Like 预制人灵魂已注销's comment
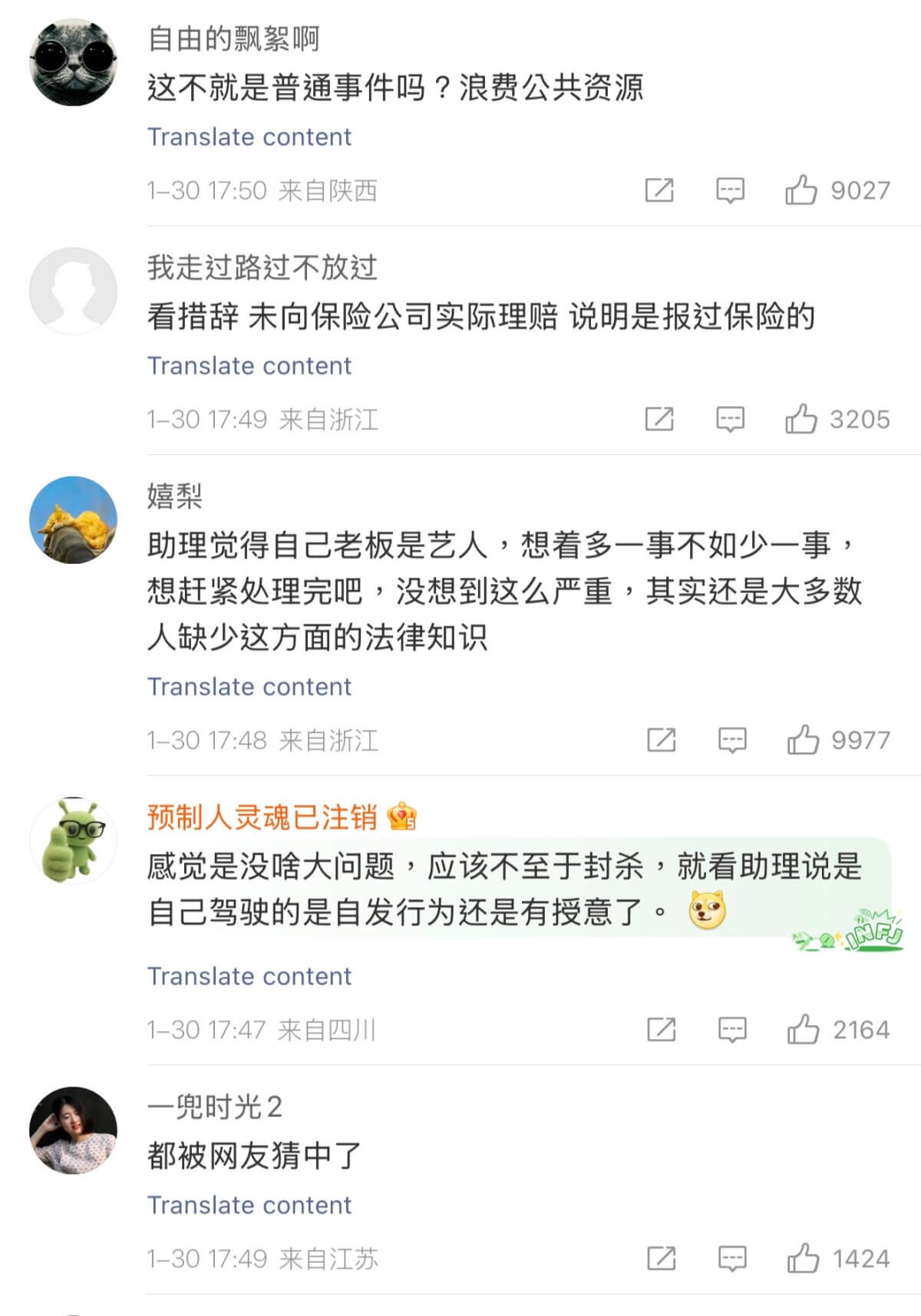This screenshot has width=921, height=1316. pos(803,1029)
